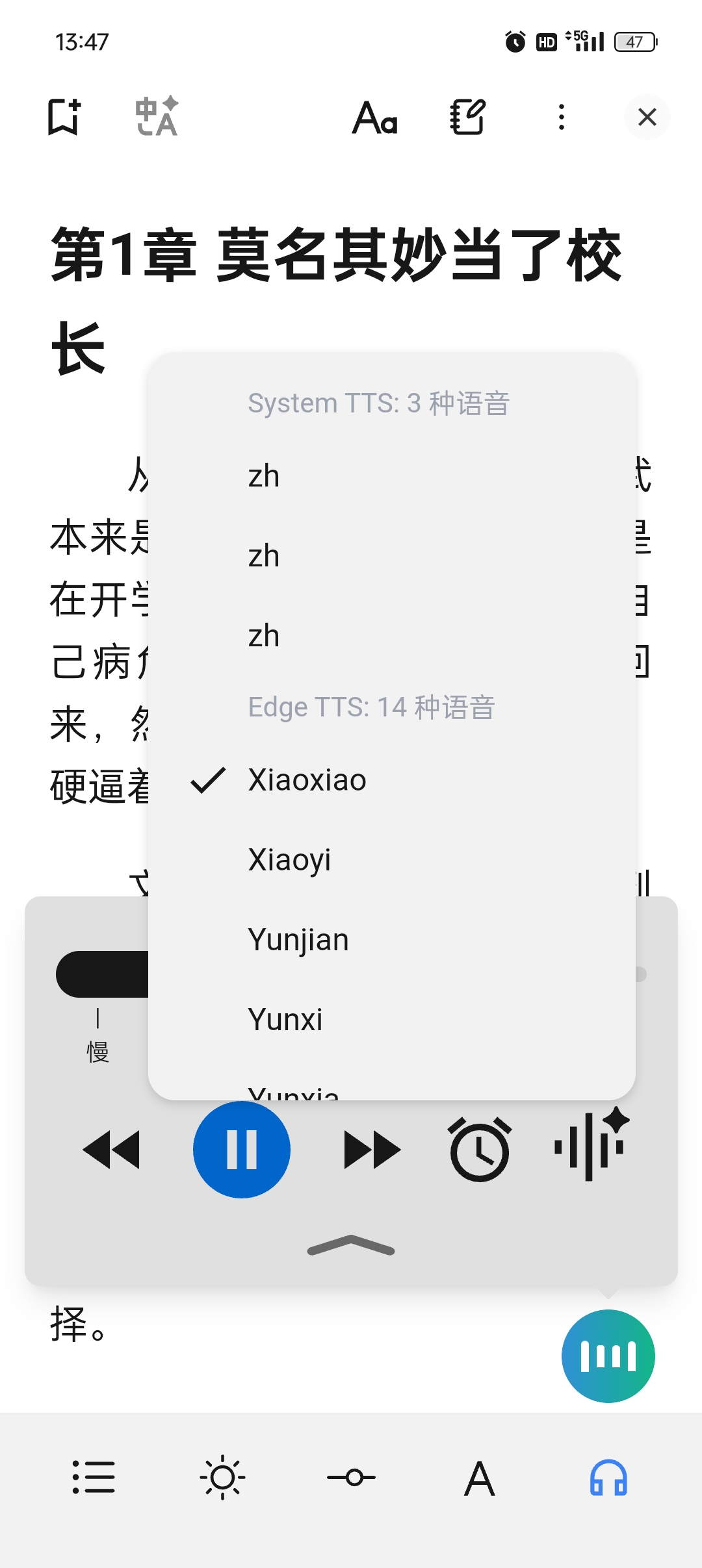Pause the read-aloud playback
The height and width of the screenshot is (1568, 702).
pyautogui.click(x=241, y=1150)
